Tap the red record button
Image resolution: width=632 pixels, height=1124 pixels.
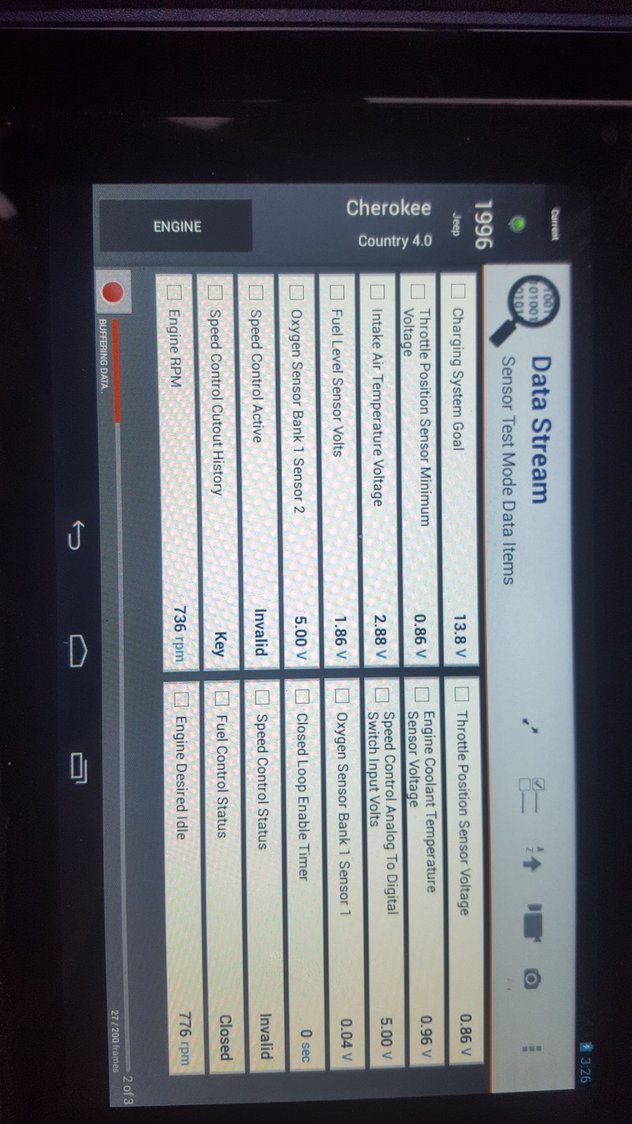[112, 291]
